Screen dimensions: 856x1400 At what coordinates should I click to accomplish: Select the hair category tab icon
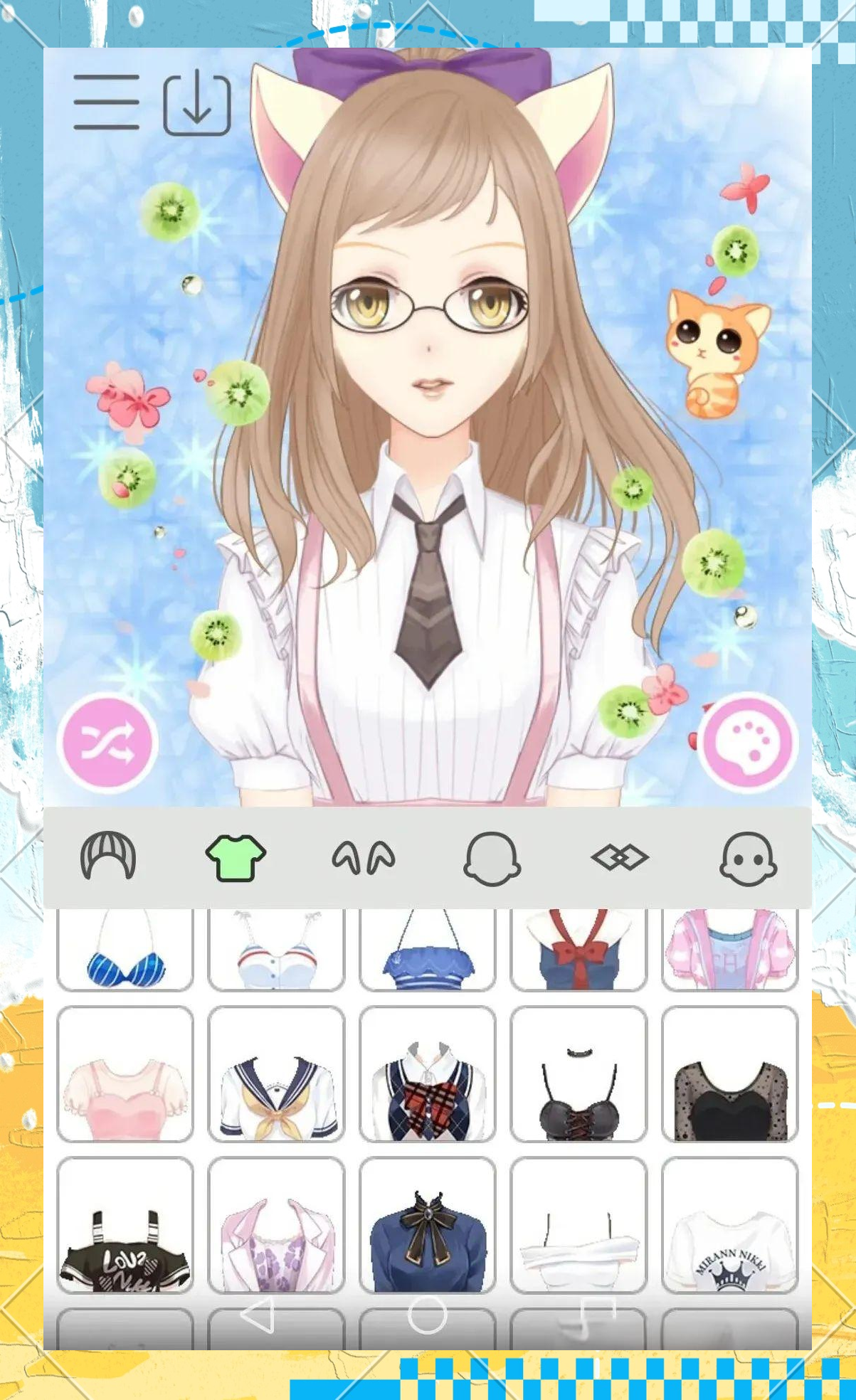107,859
